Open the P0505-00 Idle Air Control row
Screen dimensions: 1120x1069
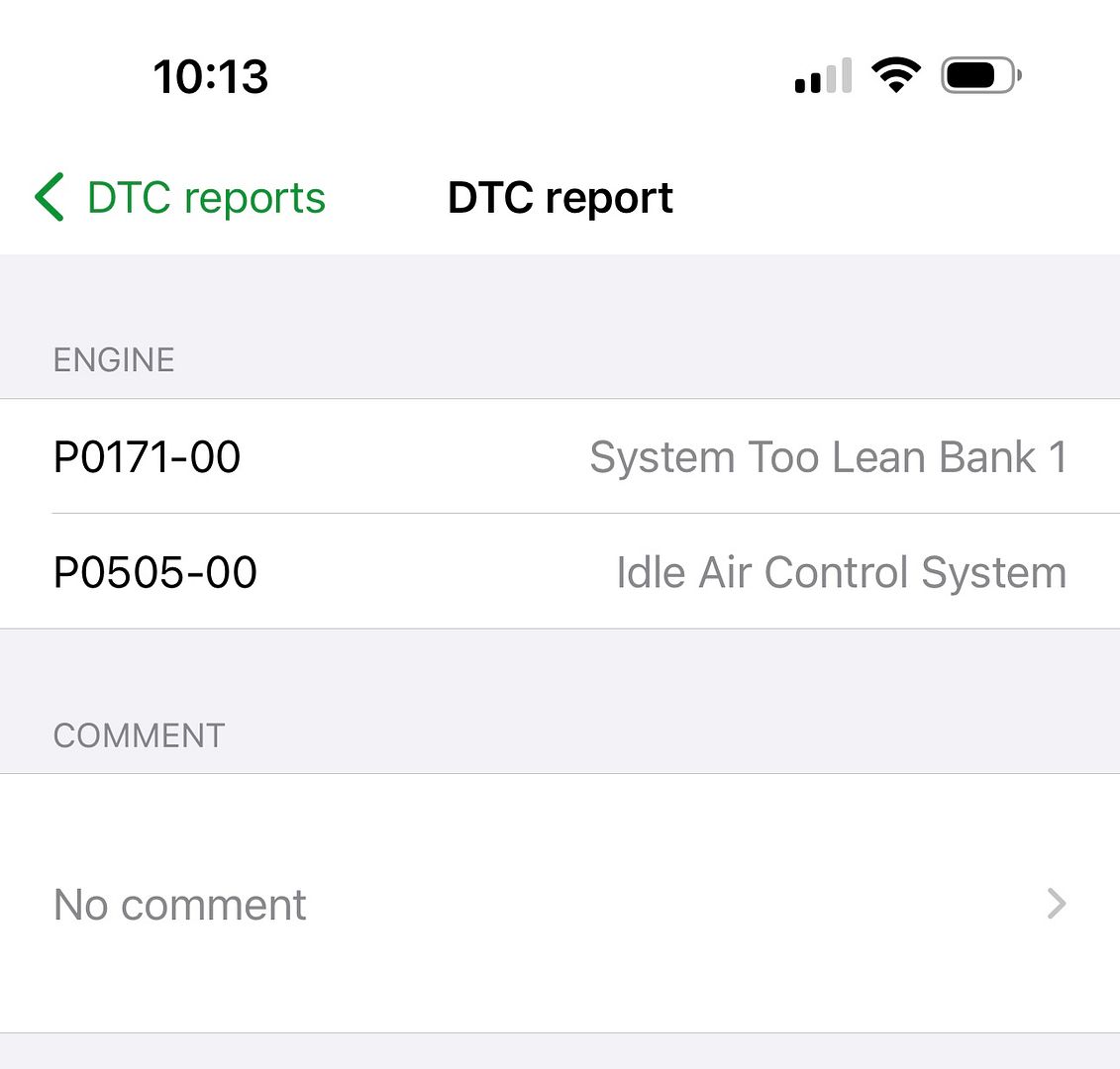coord(560,571)
